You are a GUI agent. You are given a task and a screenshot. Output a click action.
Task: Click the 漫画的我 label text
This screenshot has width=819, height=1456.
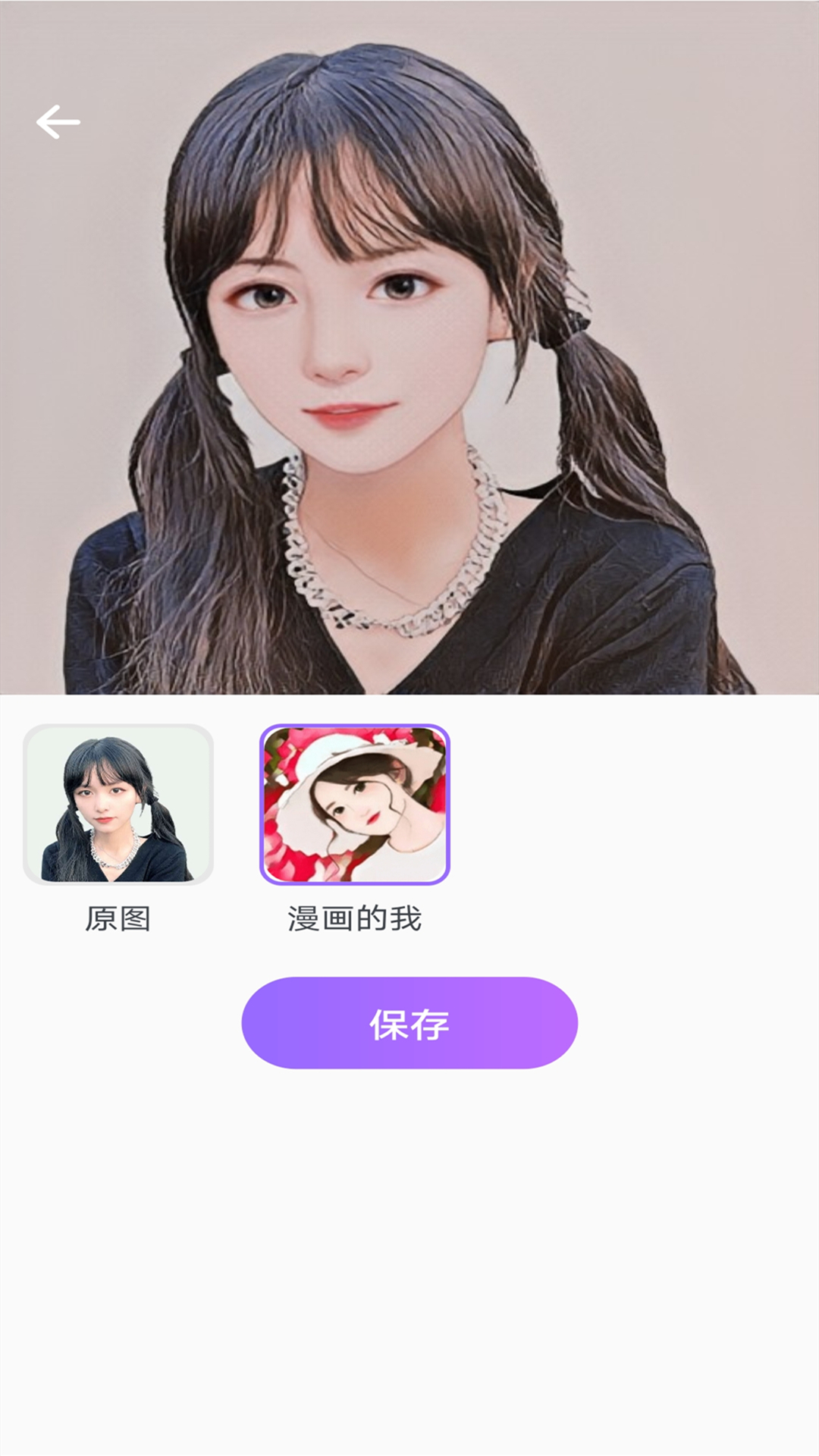(x=354, y=919)
